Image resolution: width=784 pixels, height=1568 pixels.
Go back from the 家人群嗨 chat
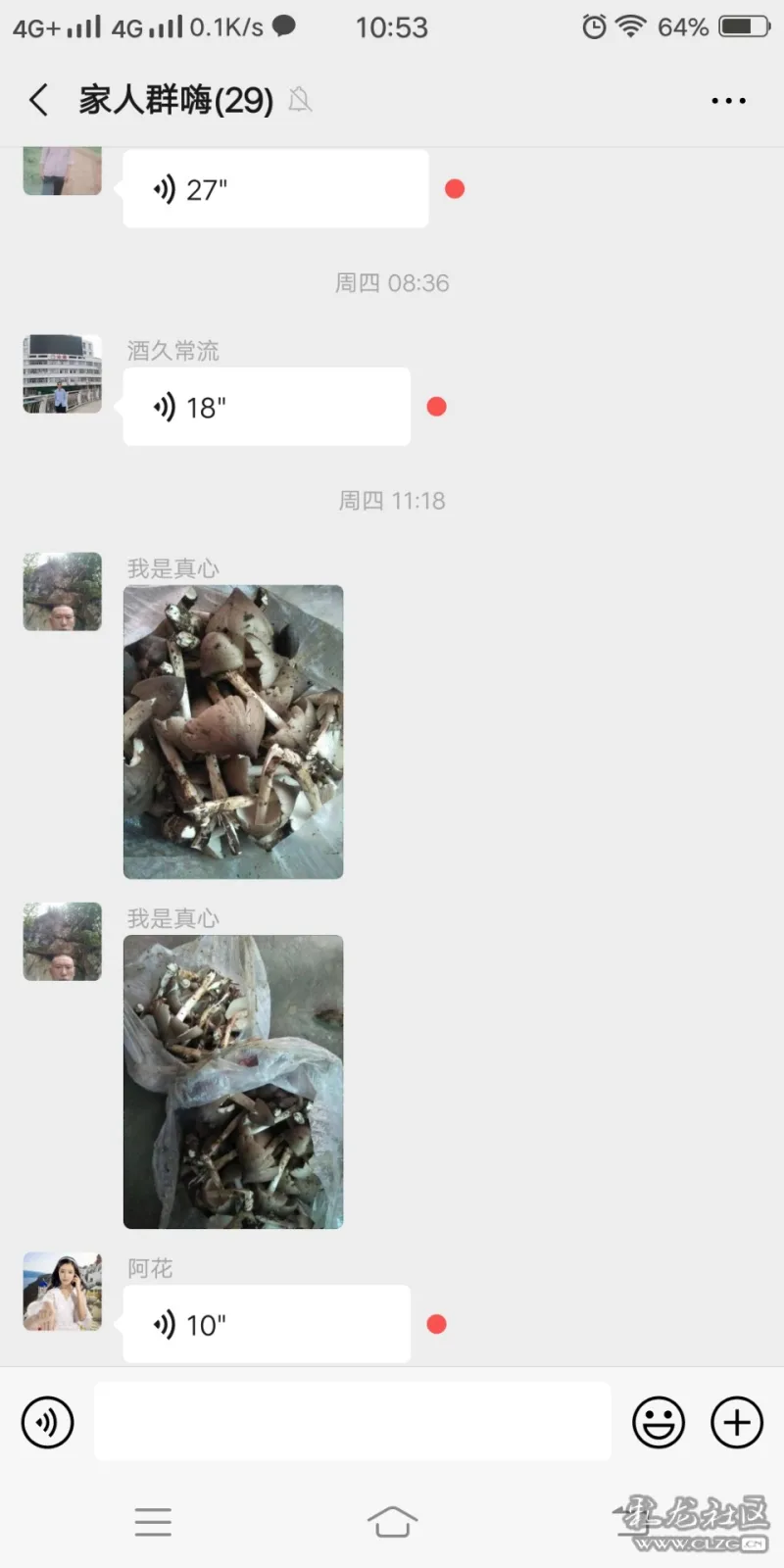pyautogui.click(x=39, y=100)
